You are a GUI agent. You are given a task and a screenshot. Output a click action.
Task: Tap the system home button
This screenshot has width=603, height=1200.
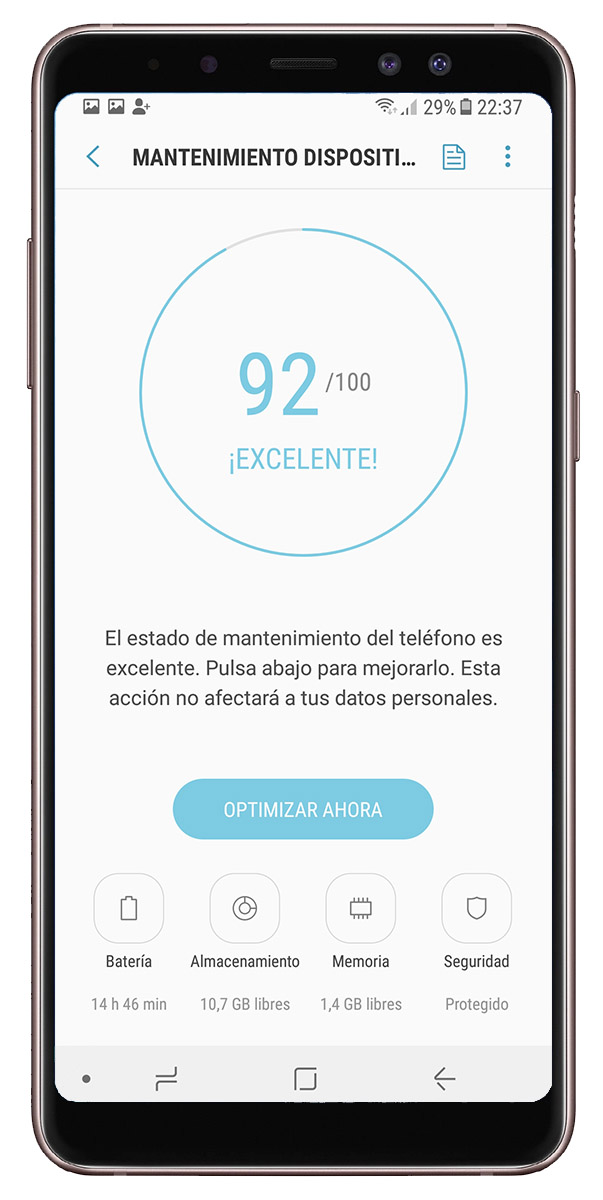[x=305, y=1078]
